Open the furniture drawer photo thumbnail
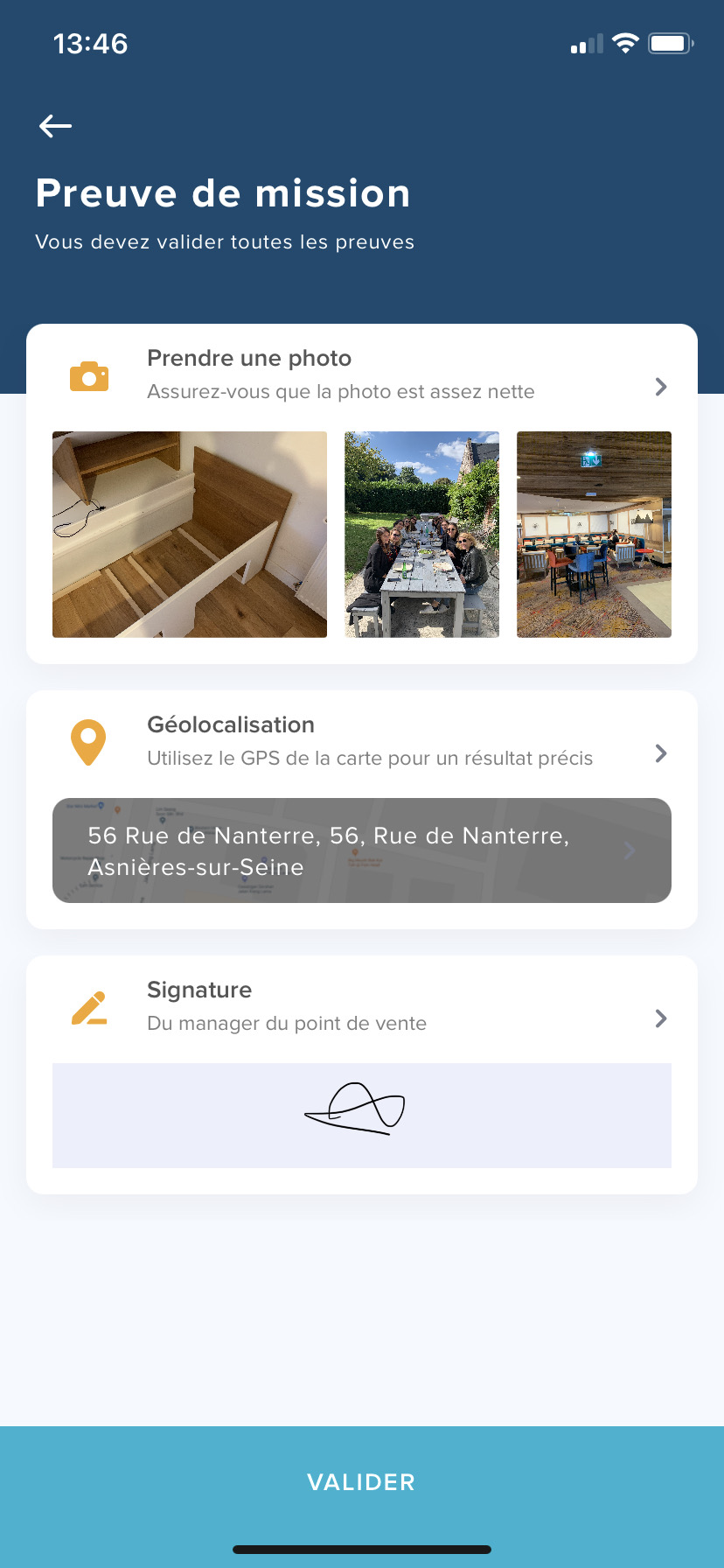 (189, 534)
